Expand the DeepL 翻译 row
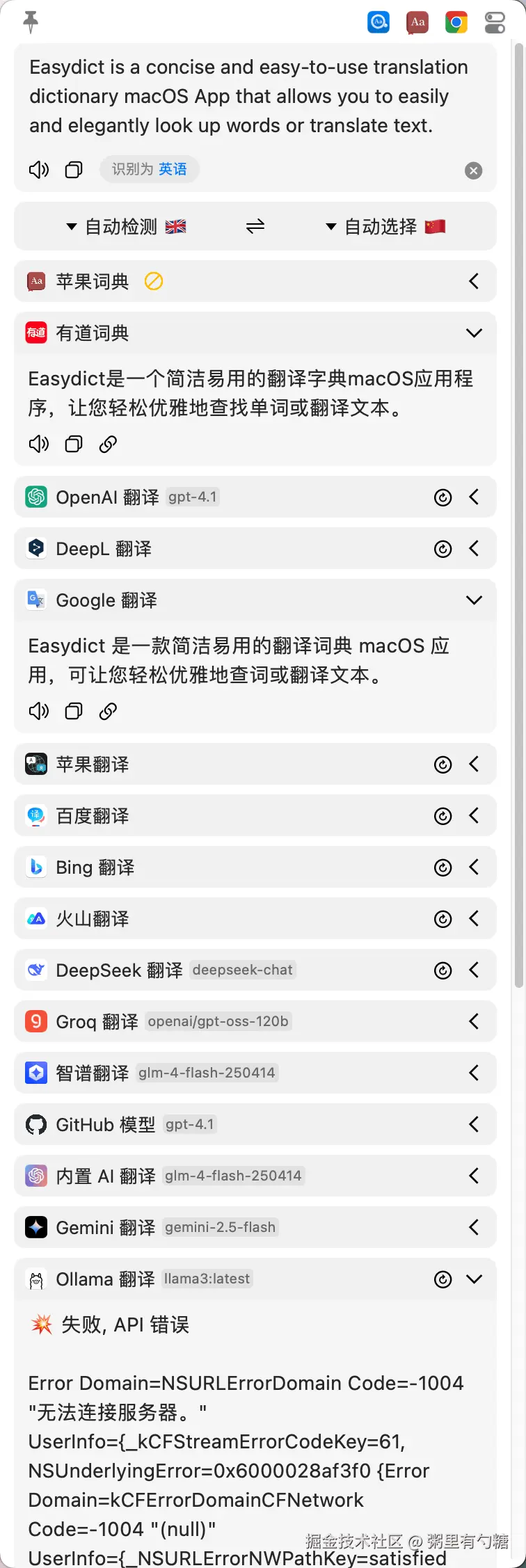 coord(474,549)
